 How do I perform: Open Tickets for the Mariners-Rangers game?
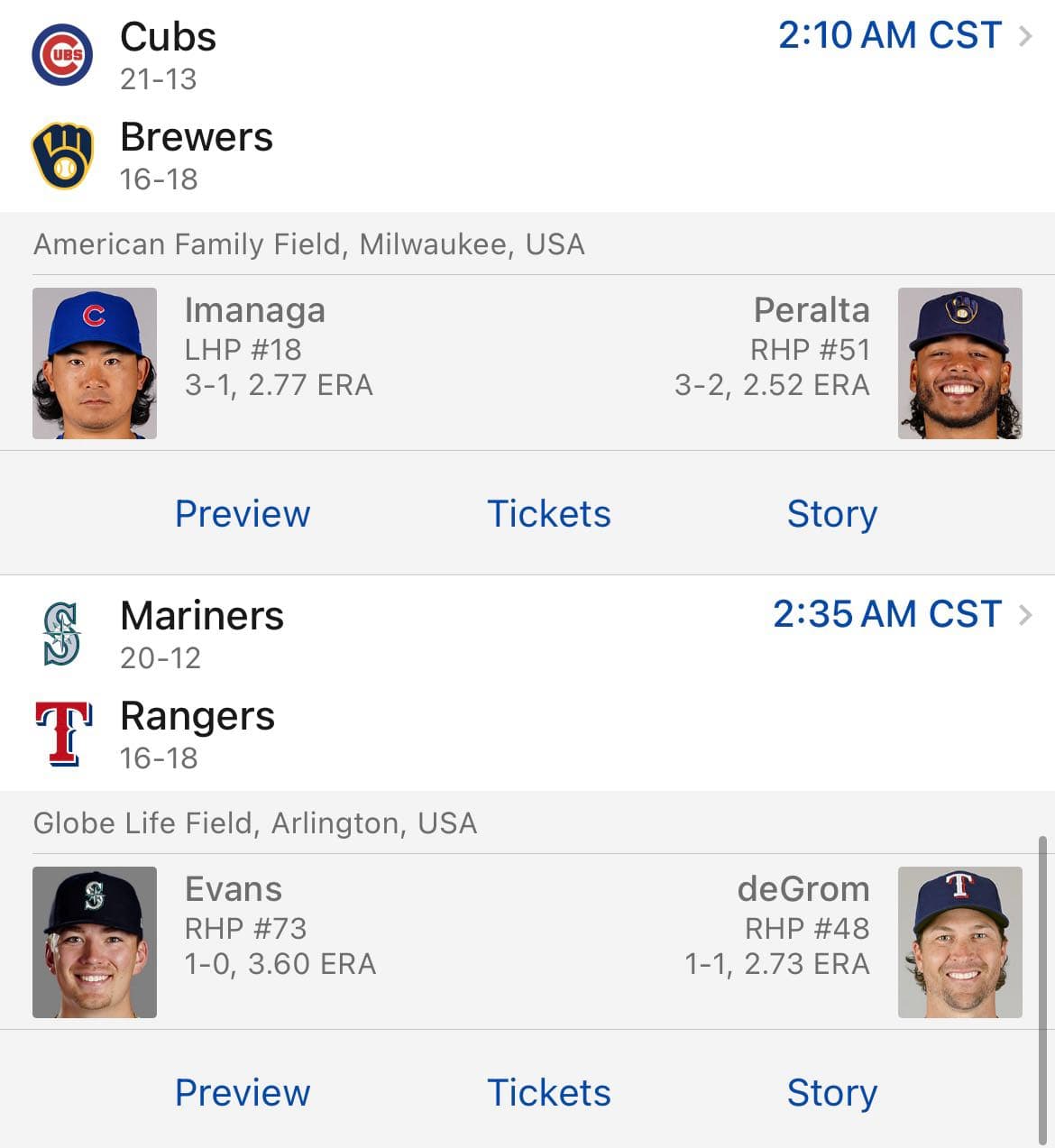tap(549, 1092)
